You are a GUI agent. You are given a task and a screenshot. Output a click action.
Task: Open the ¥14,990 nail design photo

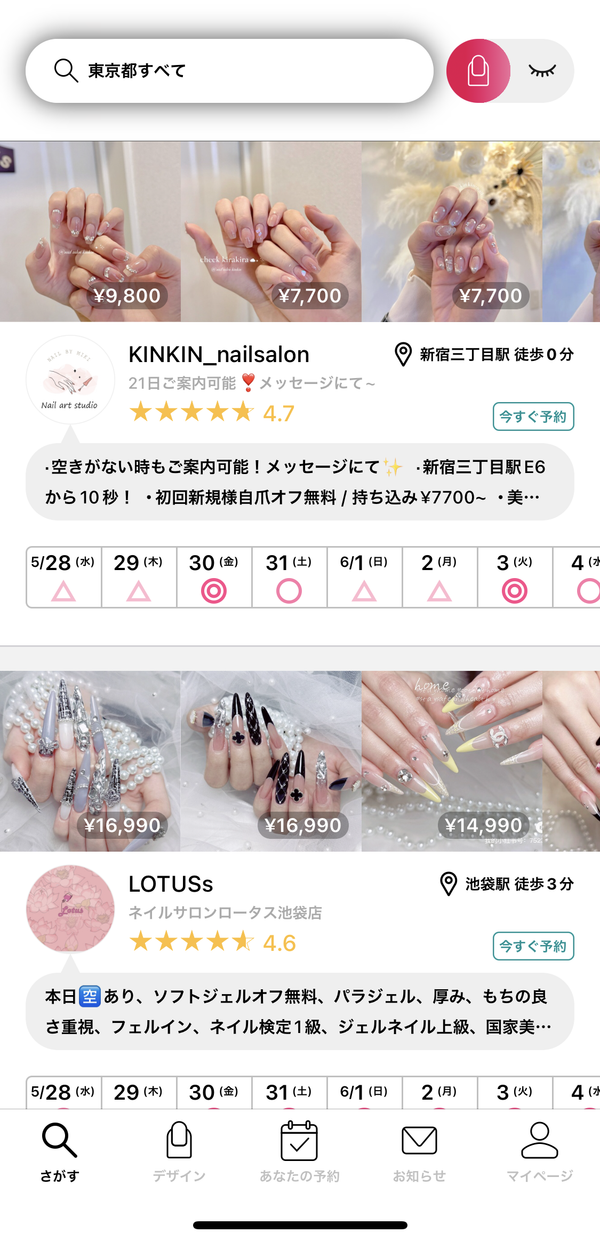452,761
